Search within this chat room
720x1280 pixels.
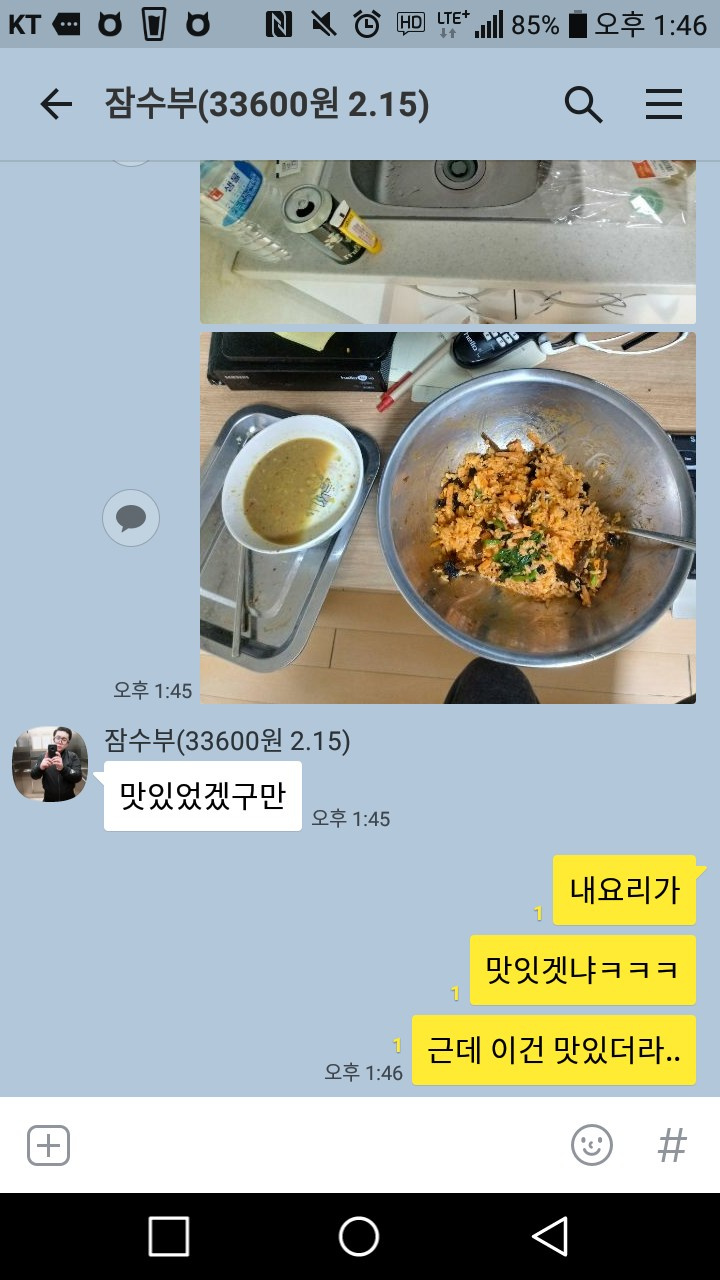point(583,104)
